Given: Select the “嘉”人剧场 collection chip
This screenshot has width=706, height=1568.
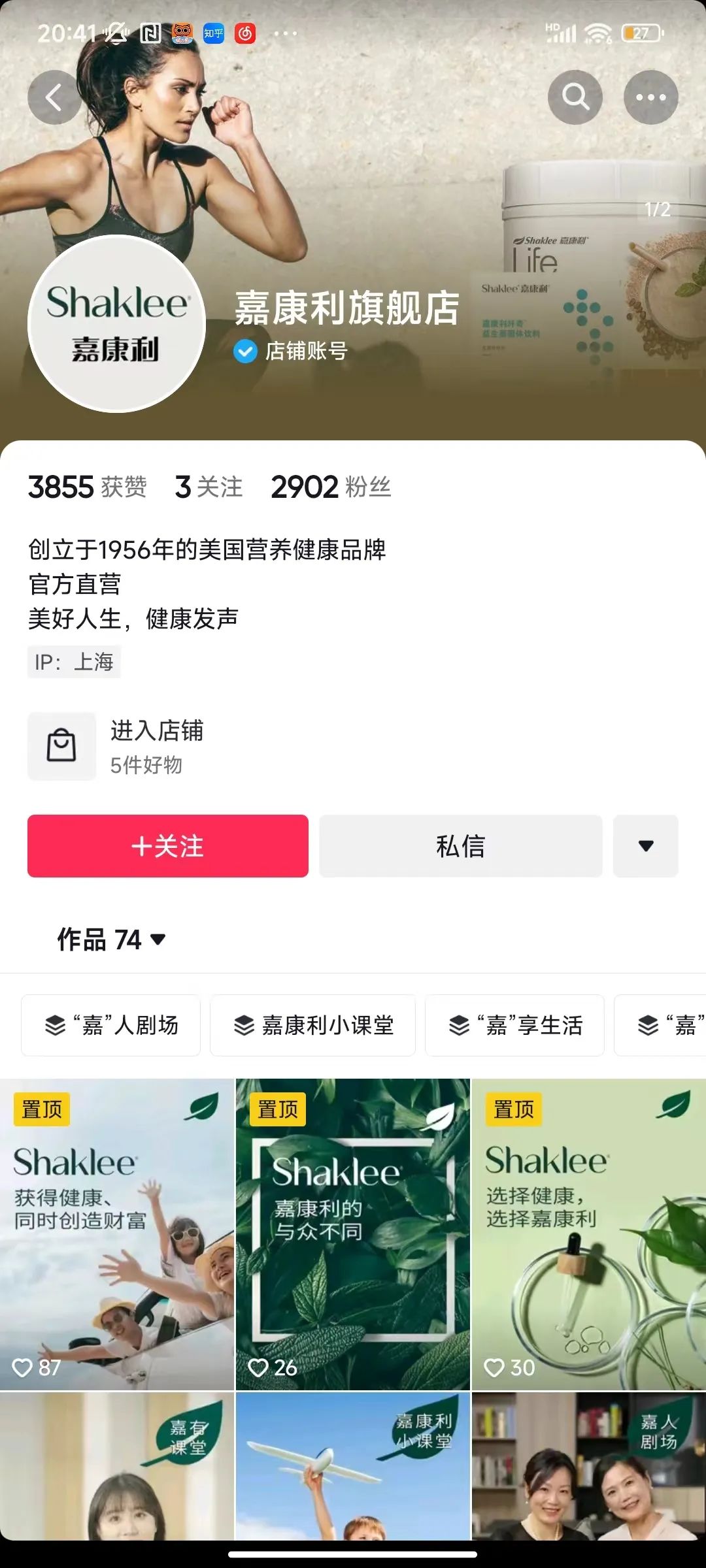Looking at the screenshot, I should click(111, 1025).
